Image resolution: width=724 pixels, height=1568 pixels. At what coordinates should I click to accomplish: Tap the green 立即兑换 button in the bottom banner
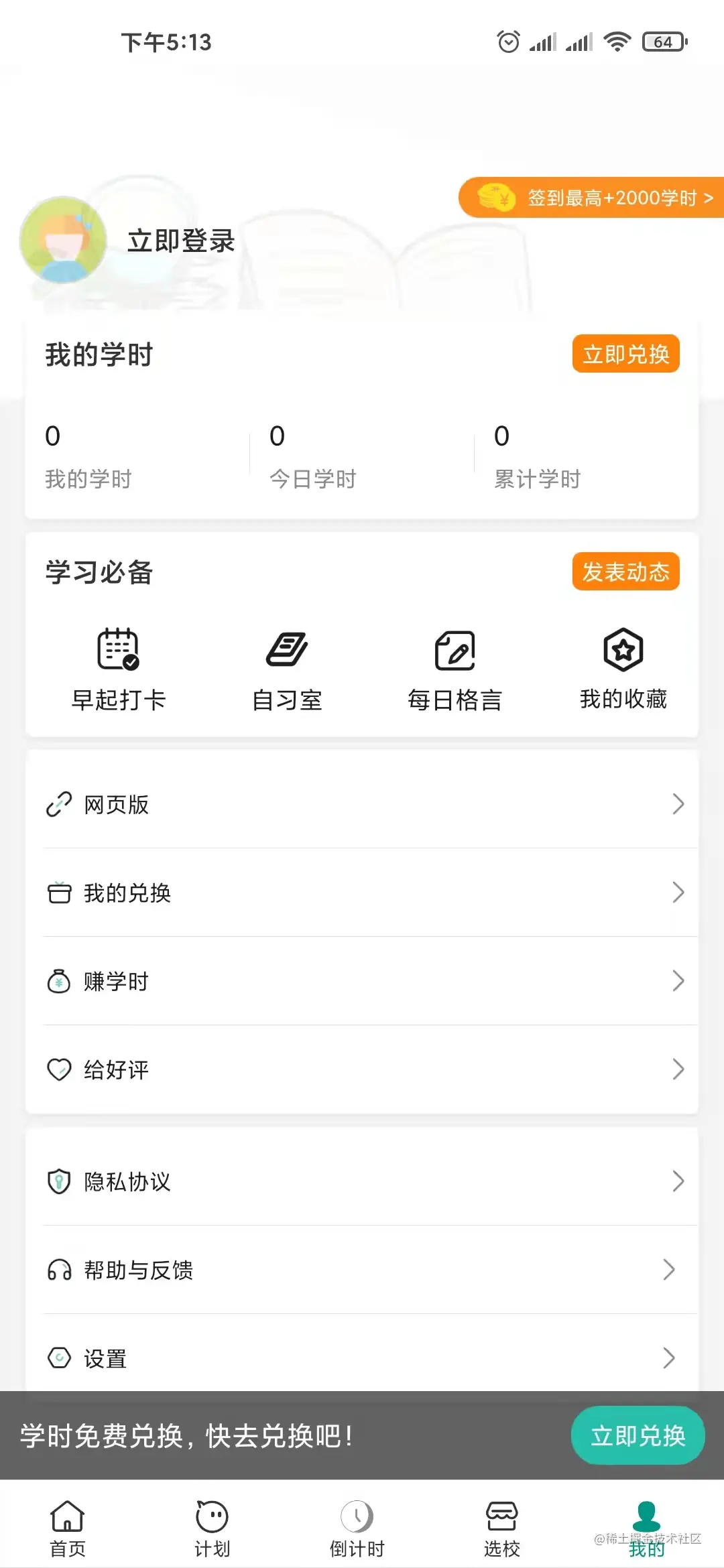(x=638, y=1435)
